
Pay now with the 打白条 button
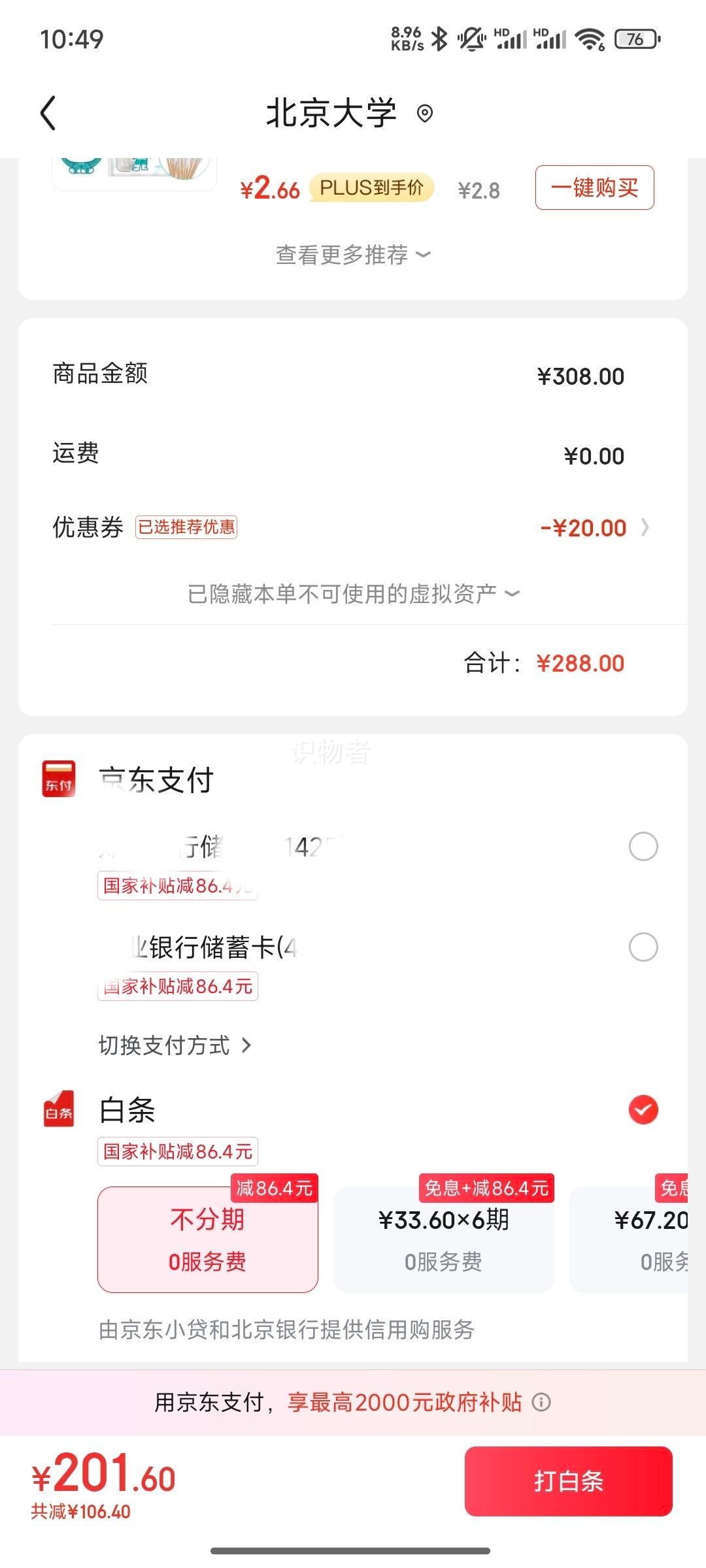pyautogui.click(x=568, y=1482)
